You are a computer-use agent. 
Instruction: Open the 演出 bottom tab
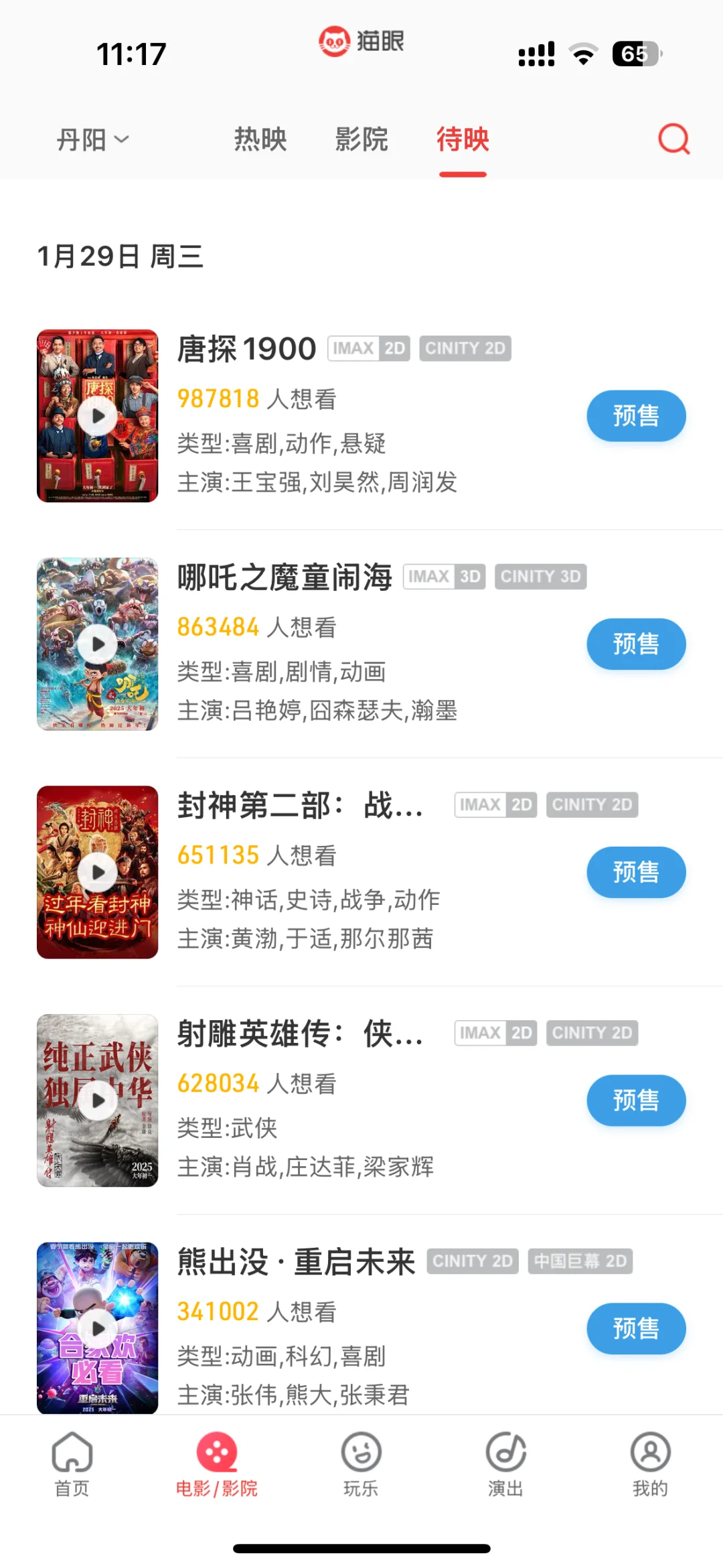pyautogui.click(x=505, y=1464)
